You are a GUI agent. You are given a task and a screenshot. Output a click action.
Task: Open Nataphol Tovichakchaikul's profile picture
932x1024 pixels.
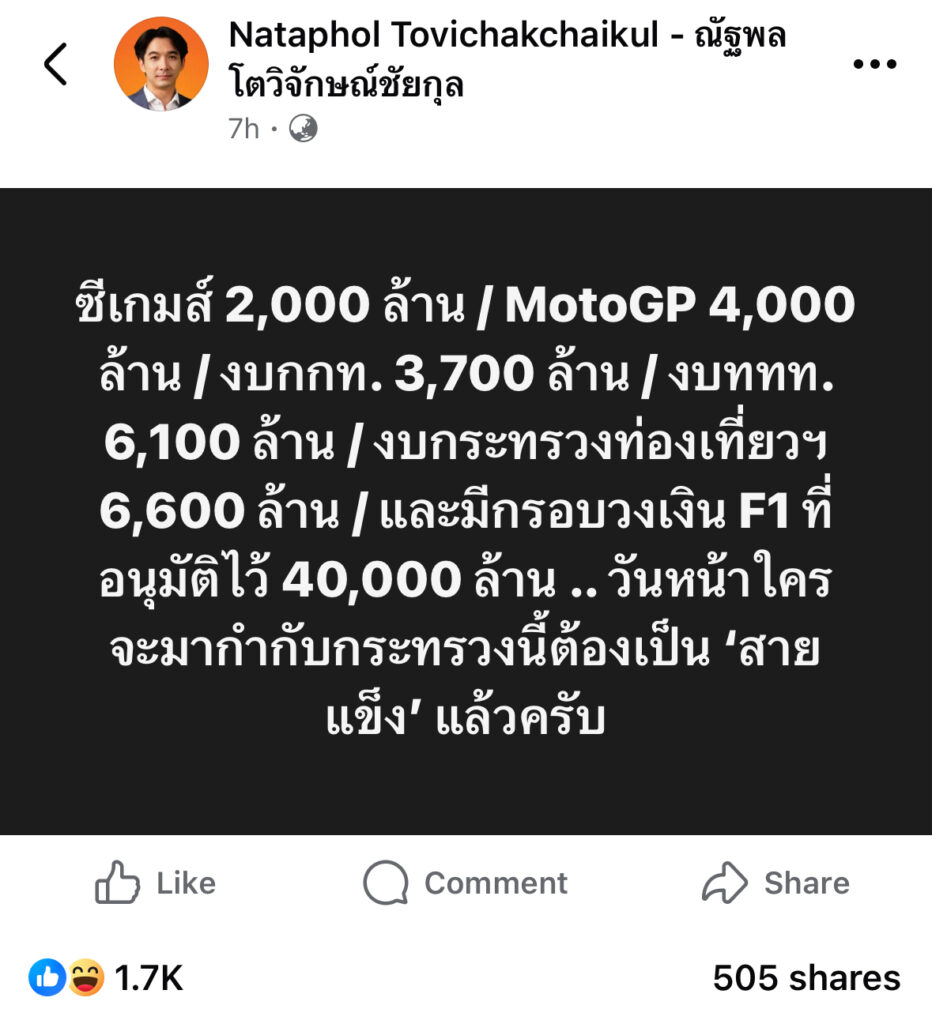(161, 64)
